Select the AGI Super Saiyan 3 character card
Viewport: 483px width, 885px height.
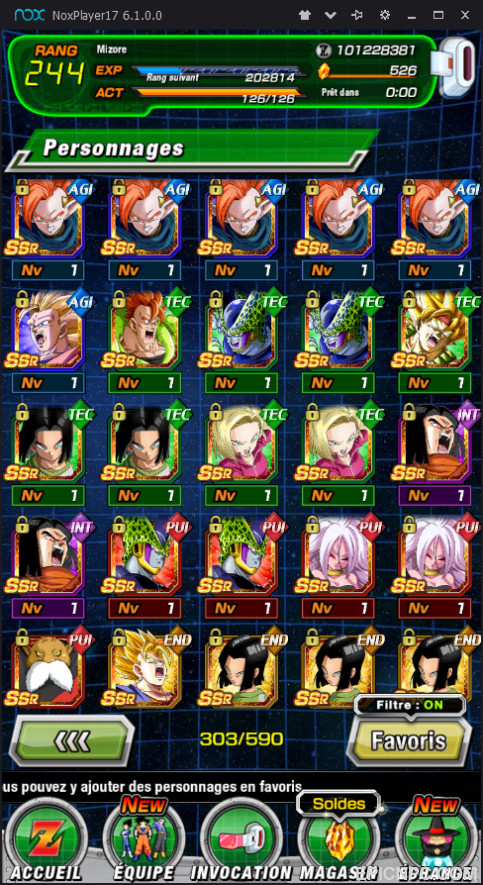(x=47, y=332)
